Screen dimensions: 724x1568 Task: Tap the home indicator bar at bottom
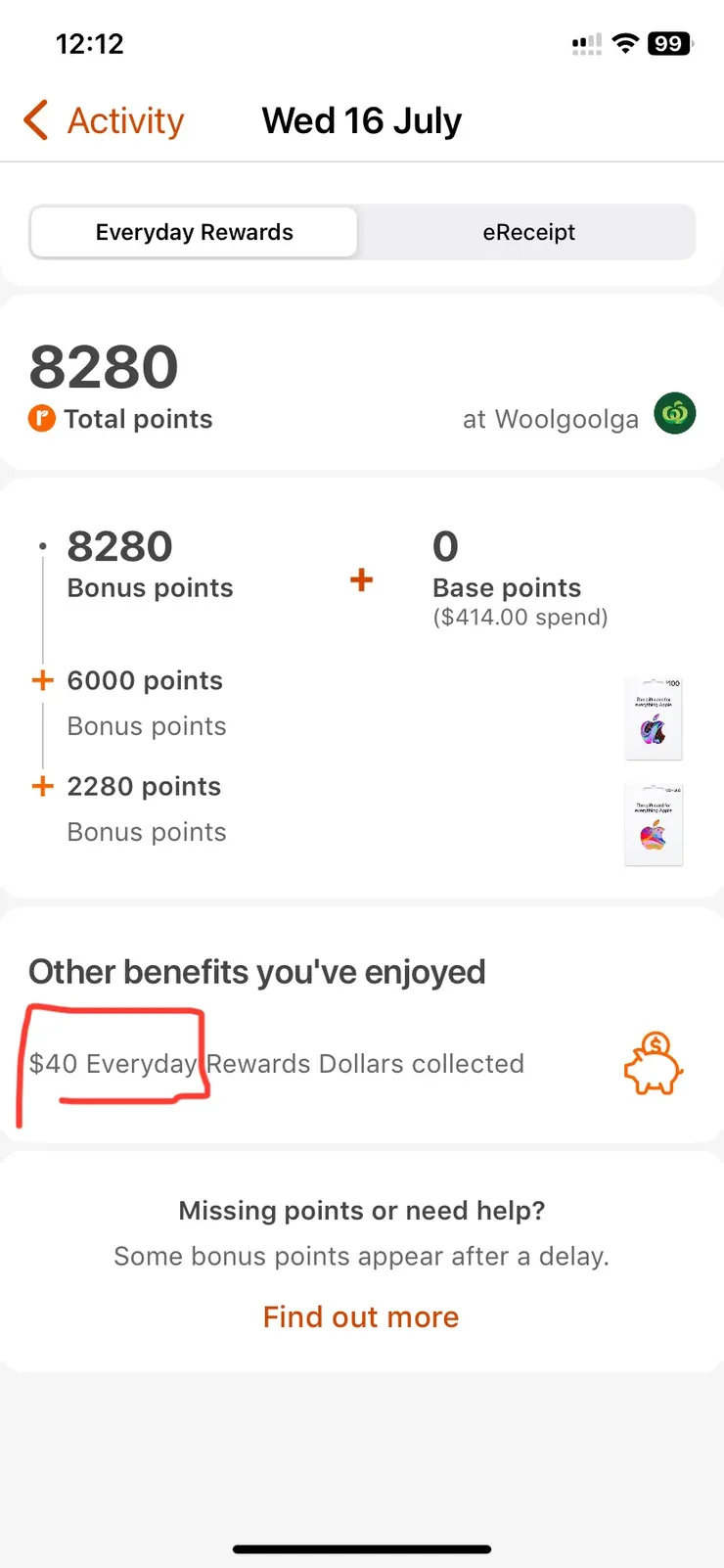pyautogui.click(x=361, y=1549)
